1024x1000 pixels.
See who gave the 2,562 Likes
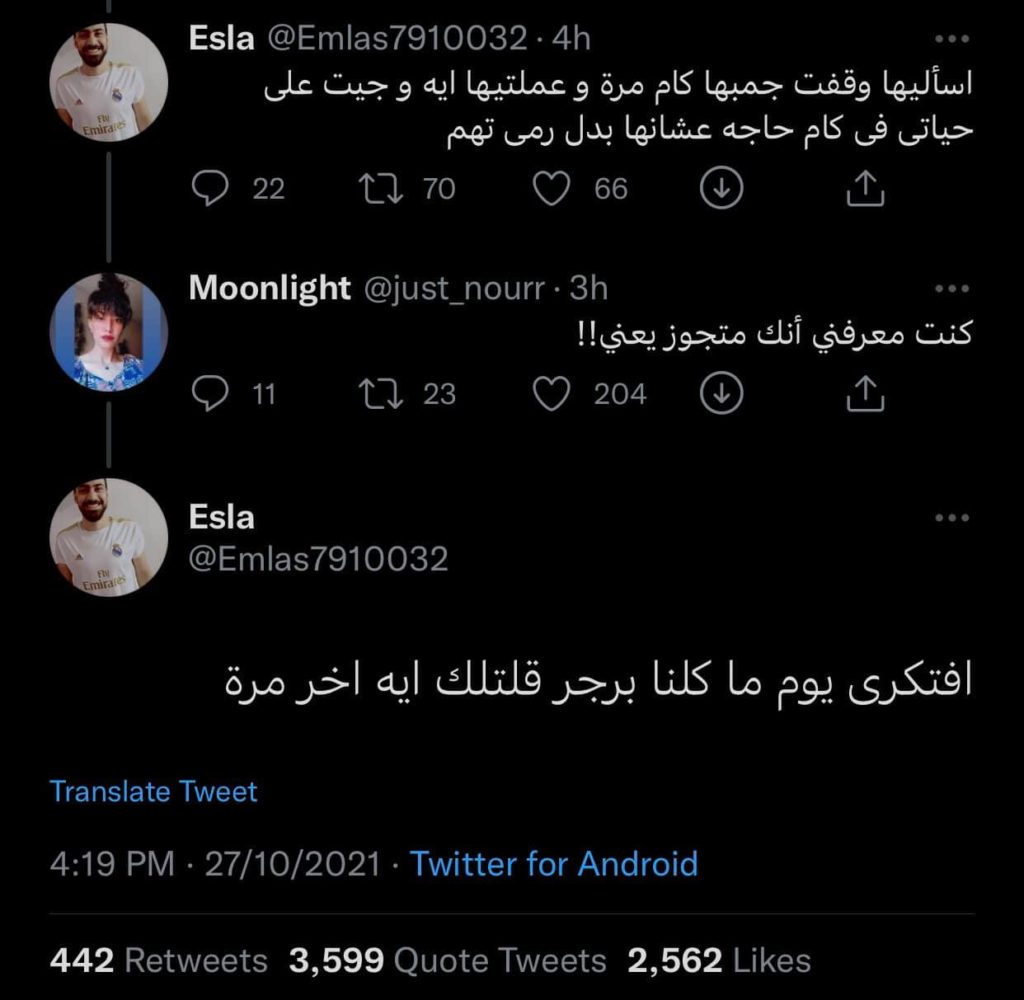719,961
